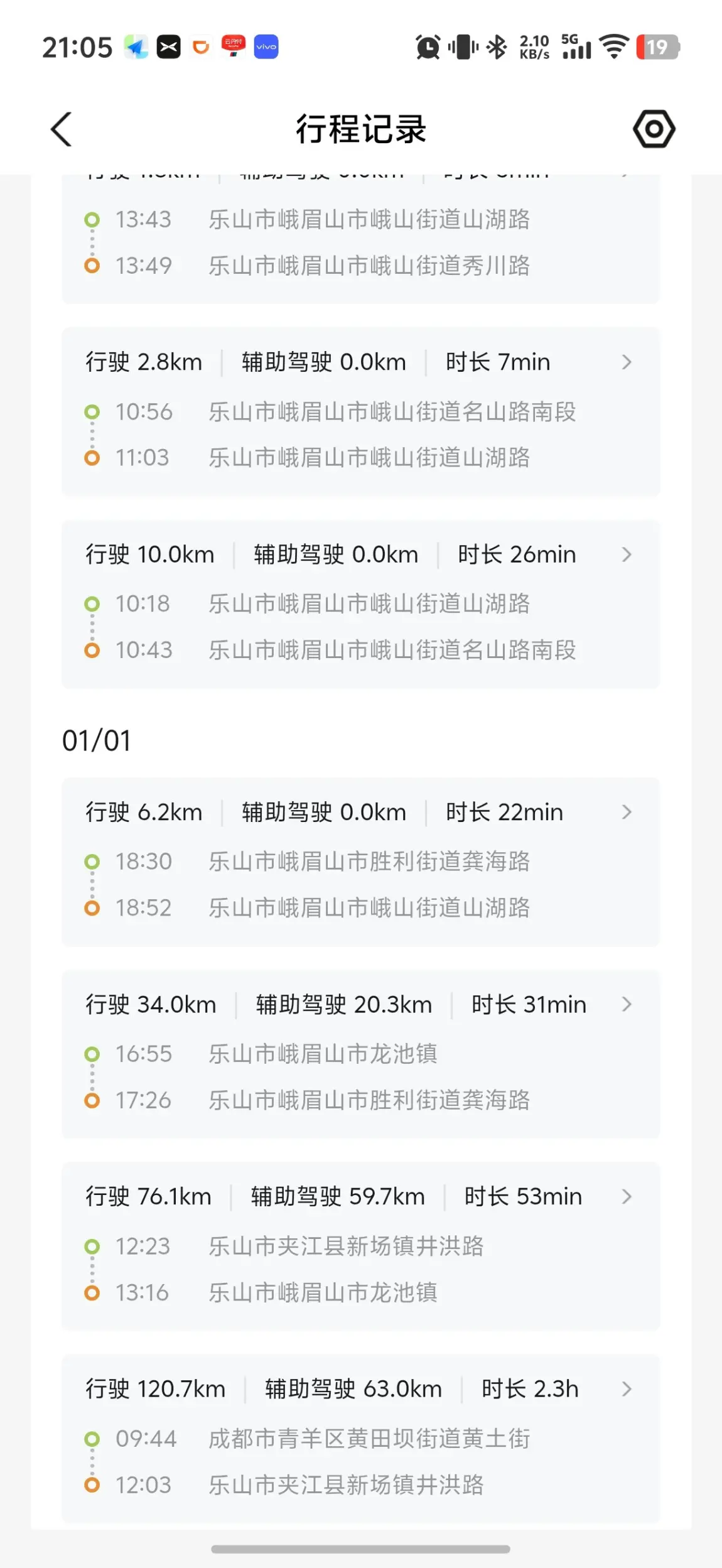Open the 120.7km trip from 成都市青羊区
Screen dimensions: 722x1568
[x=361, y=1439]
